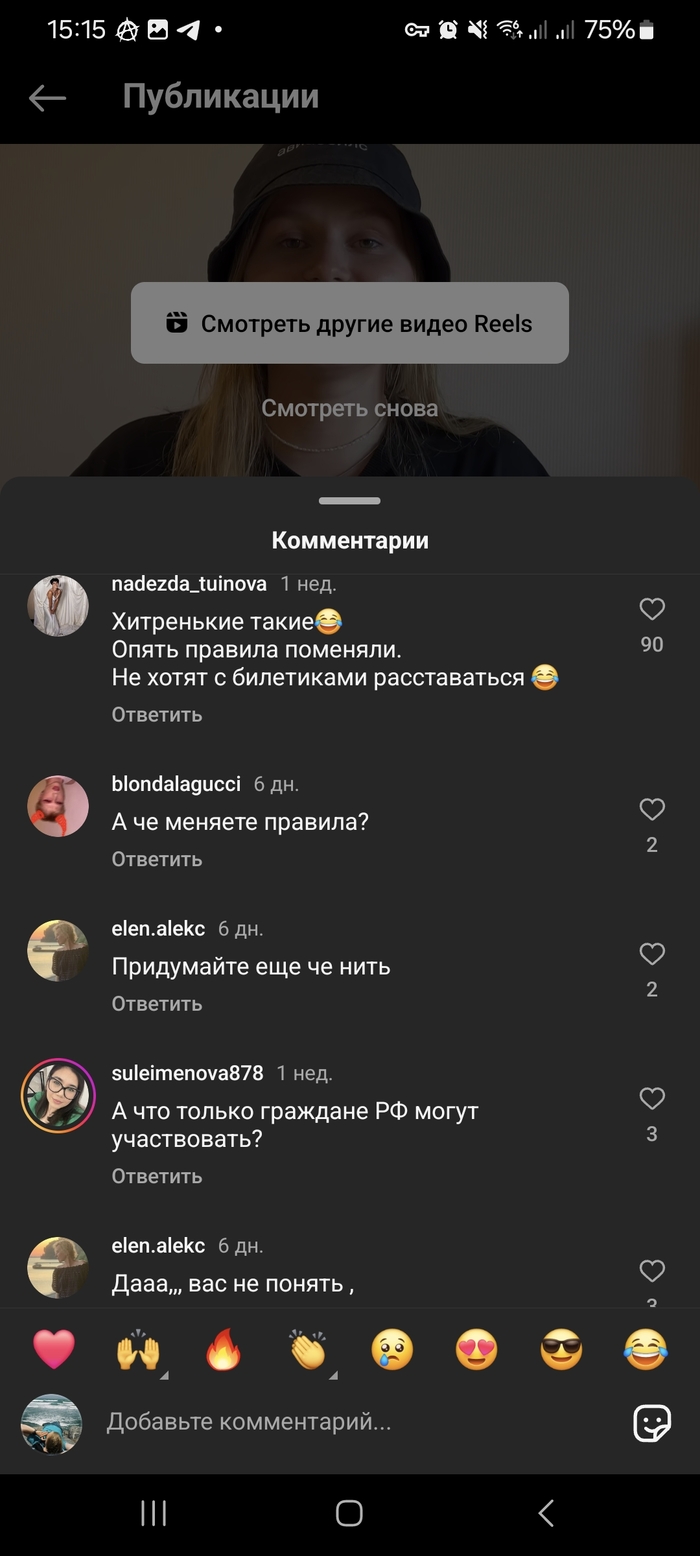Viewport: 700px width, 1556px height.
Task: Insert fire emoji into comment
Action: click(x=223, y=1350)
